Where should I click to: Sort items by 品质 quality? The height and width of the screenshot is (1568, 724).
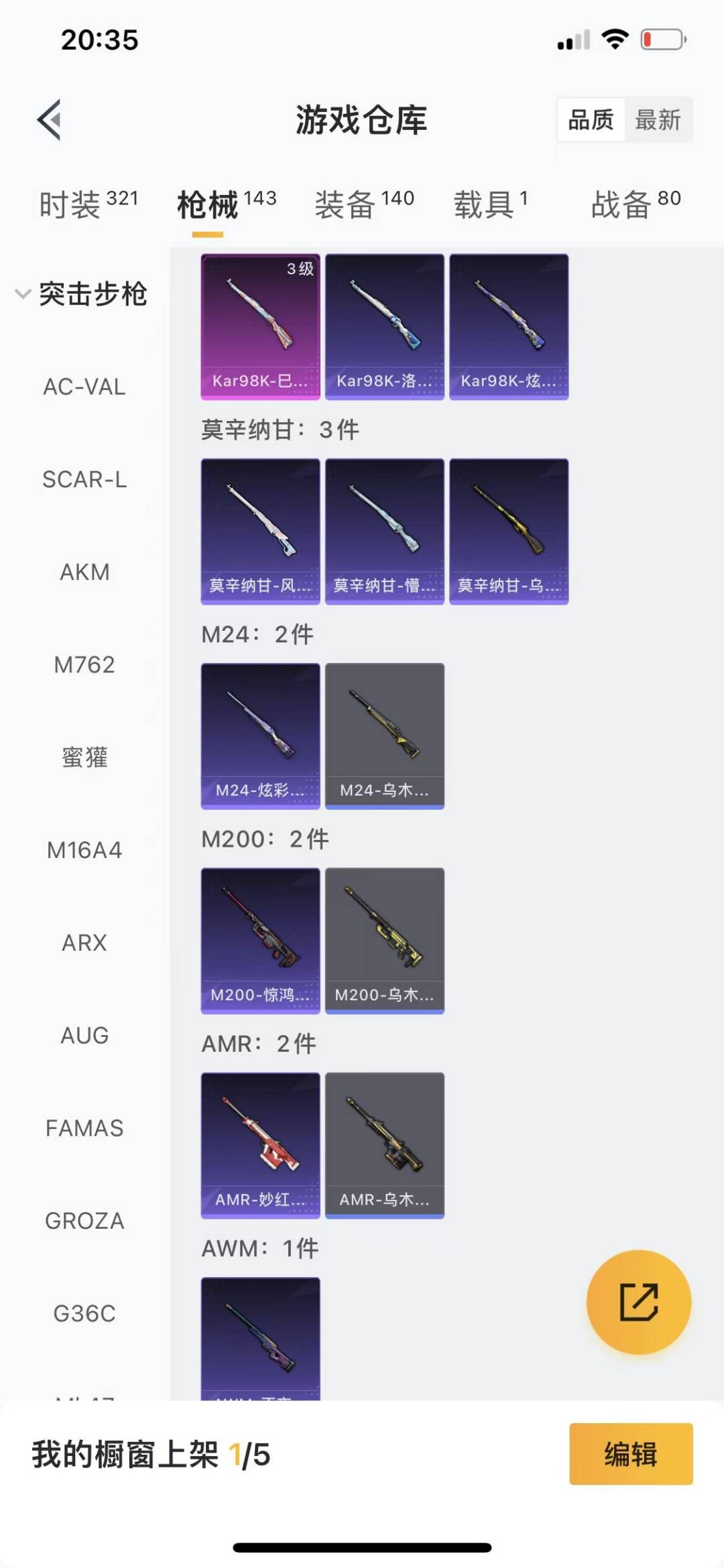(590, 119)
